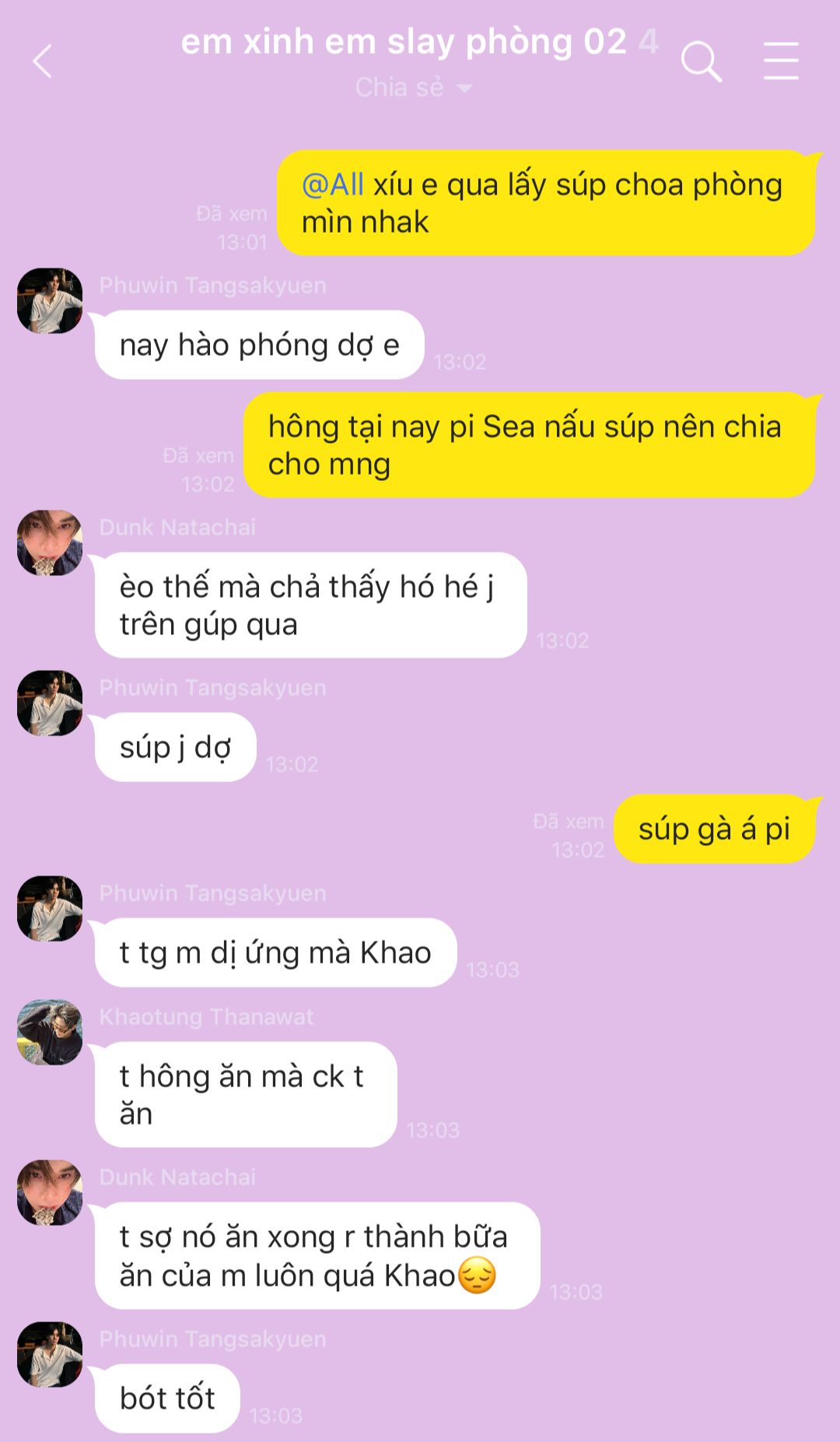Open Dunk's avatar beside 't sợ nó ăn xong'

tap(50, 1192)
